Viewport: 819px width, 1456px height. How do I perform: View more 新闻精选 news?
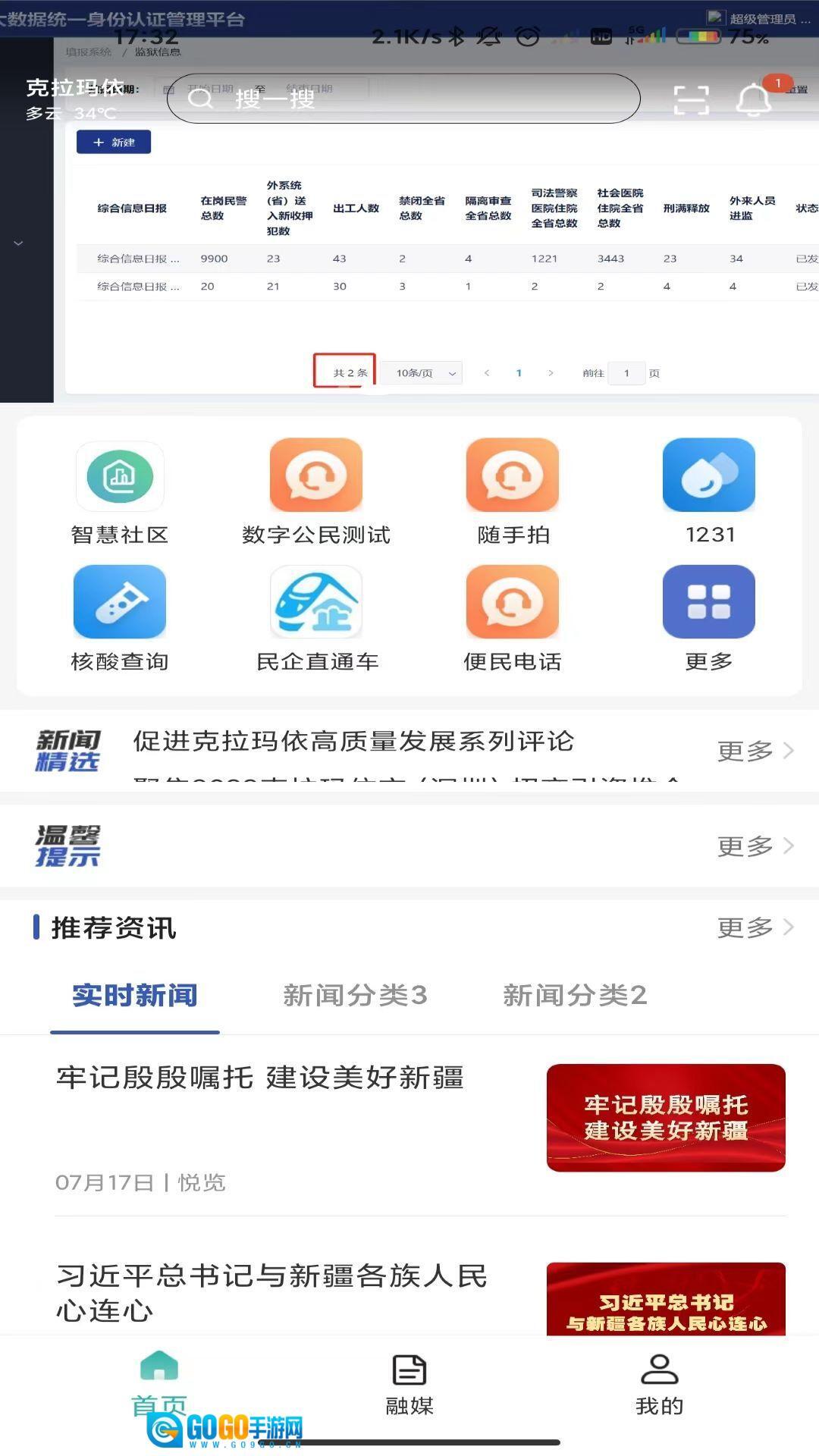(x=755, y=751)
